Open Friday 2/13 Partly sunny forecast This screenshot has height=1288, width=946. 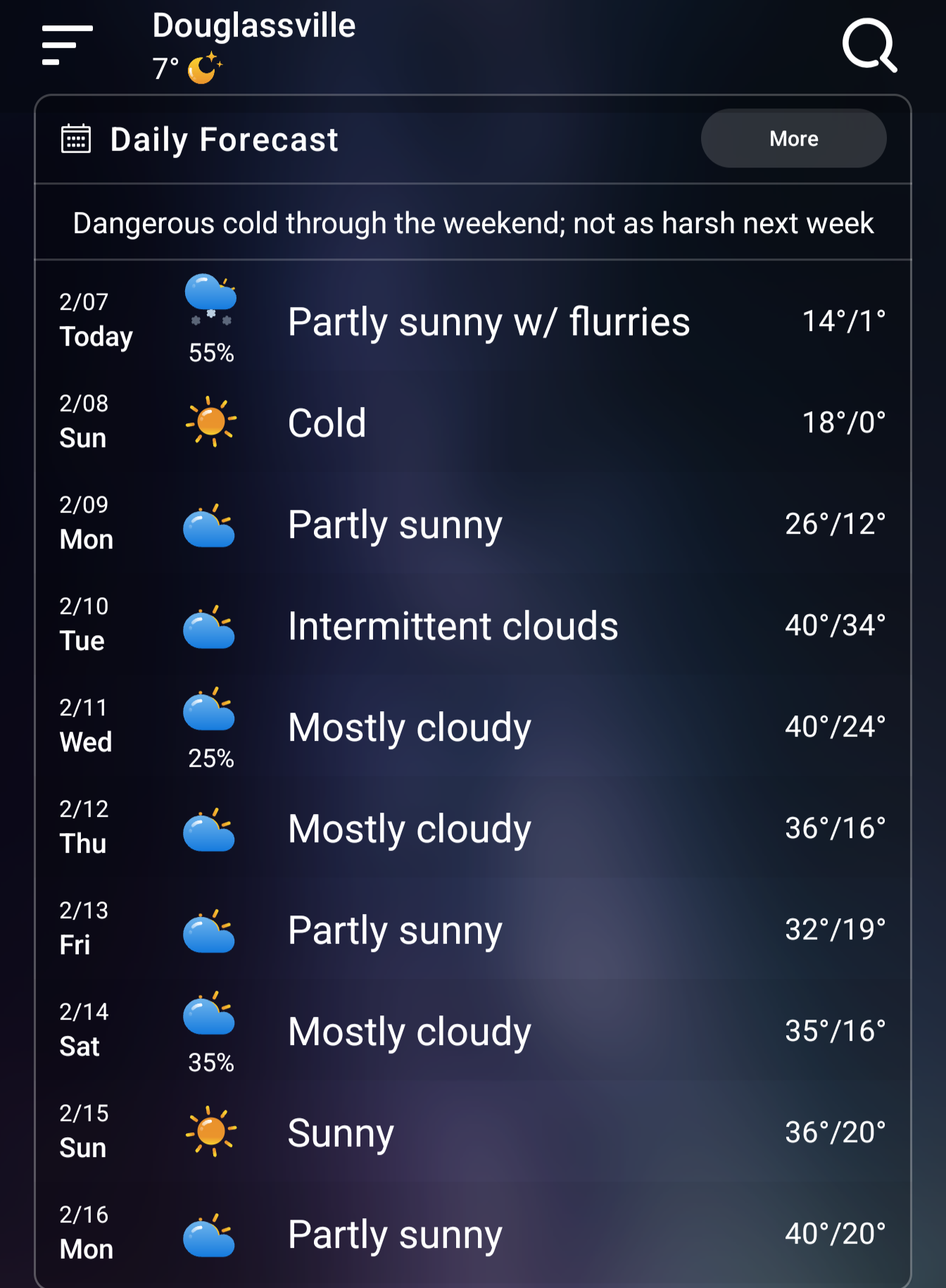click(473, 930)
